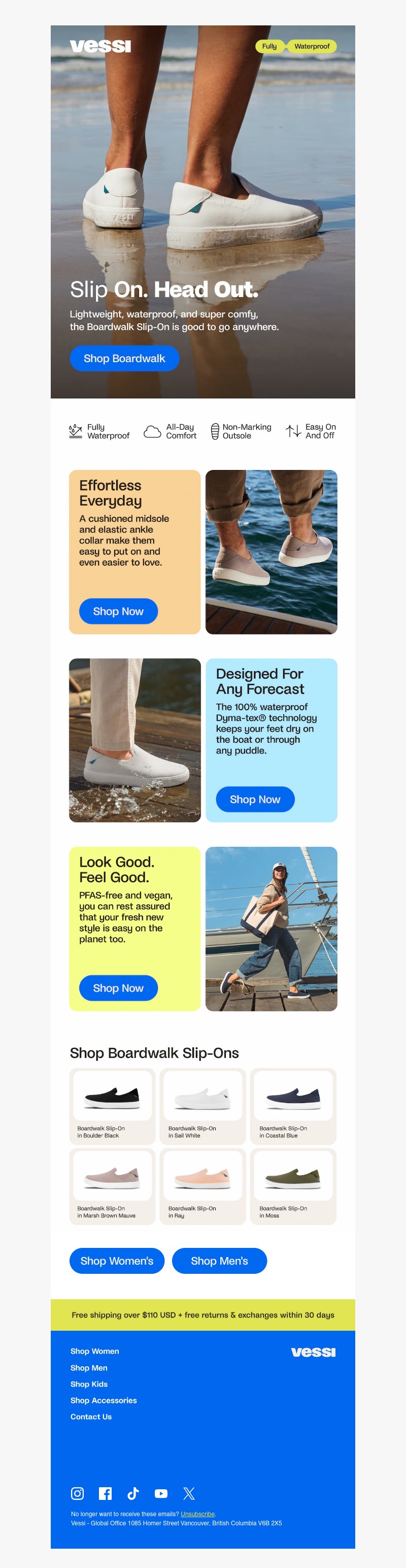Open the Shop Kids footer link
Screen dimensions: 406x1568
click(89, 1384)
